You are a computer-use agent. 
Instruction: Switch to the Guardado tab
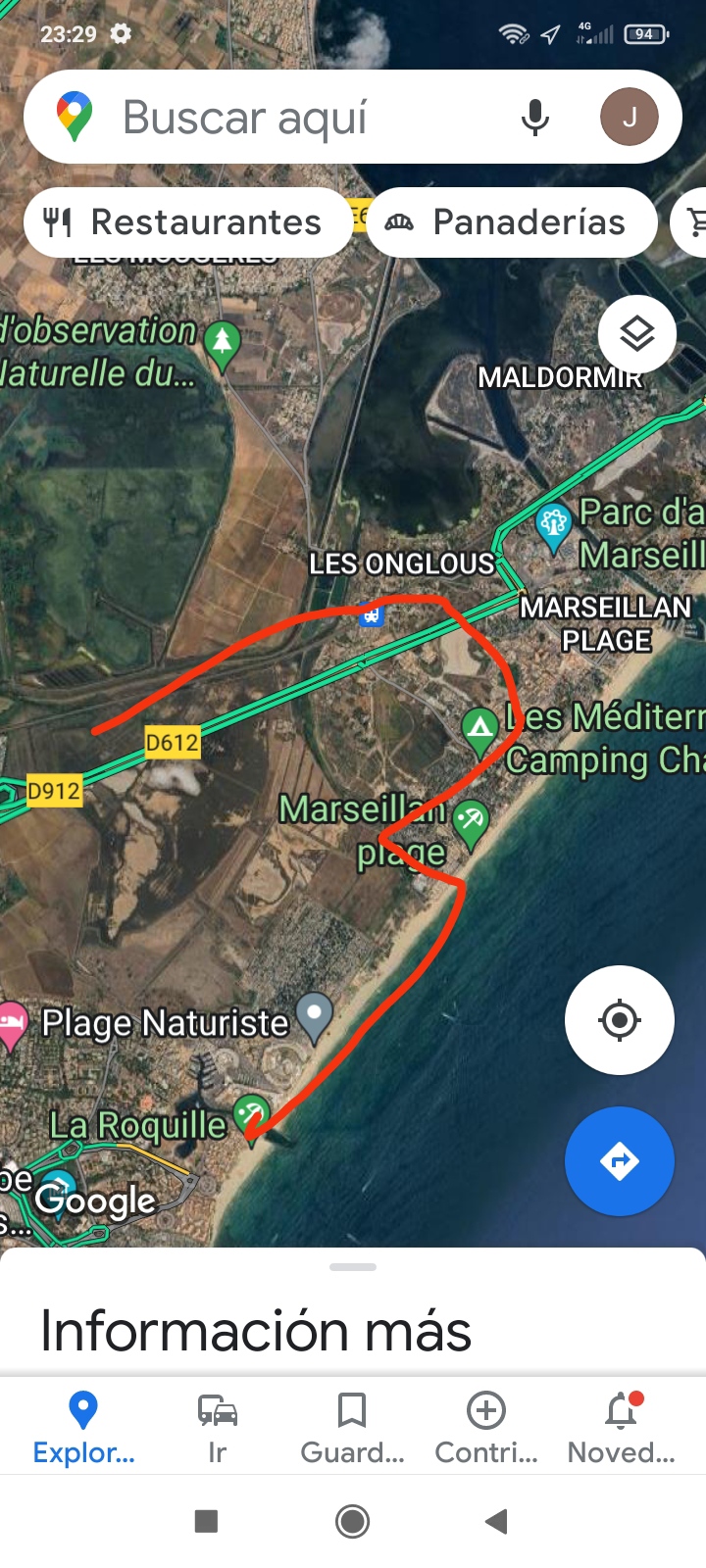click(352, 1427)
